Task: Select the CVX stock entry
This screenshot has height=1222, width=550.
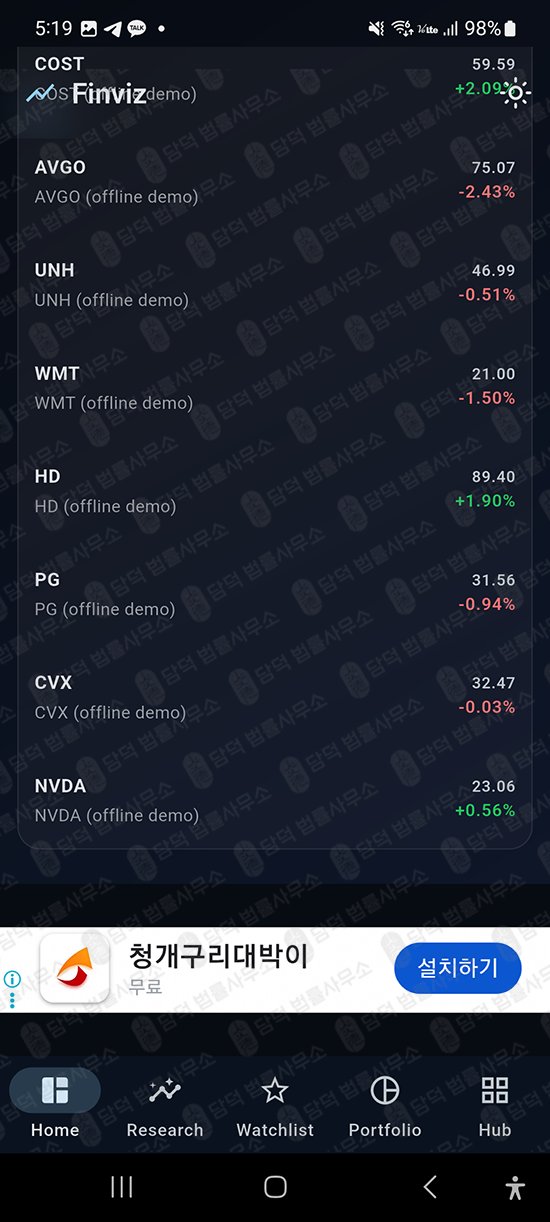Action: pyautogui.click(x=275, y=696)
